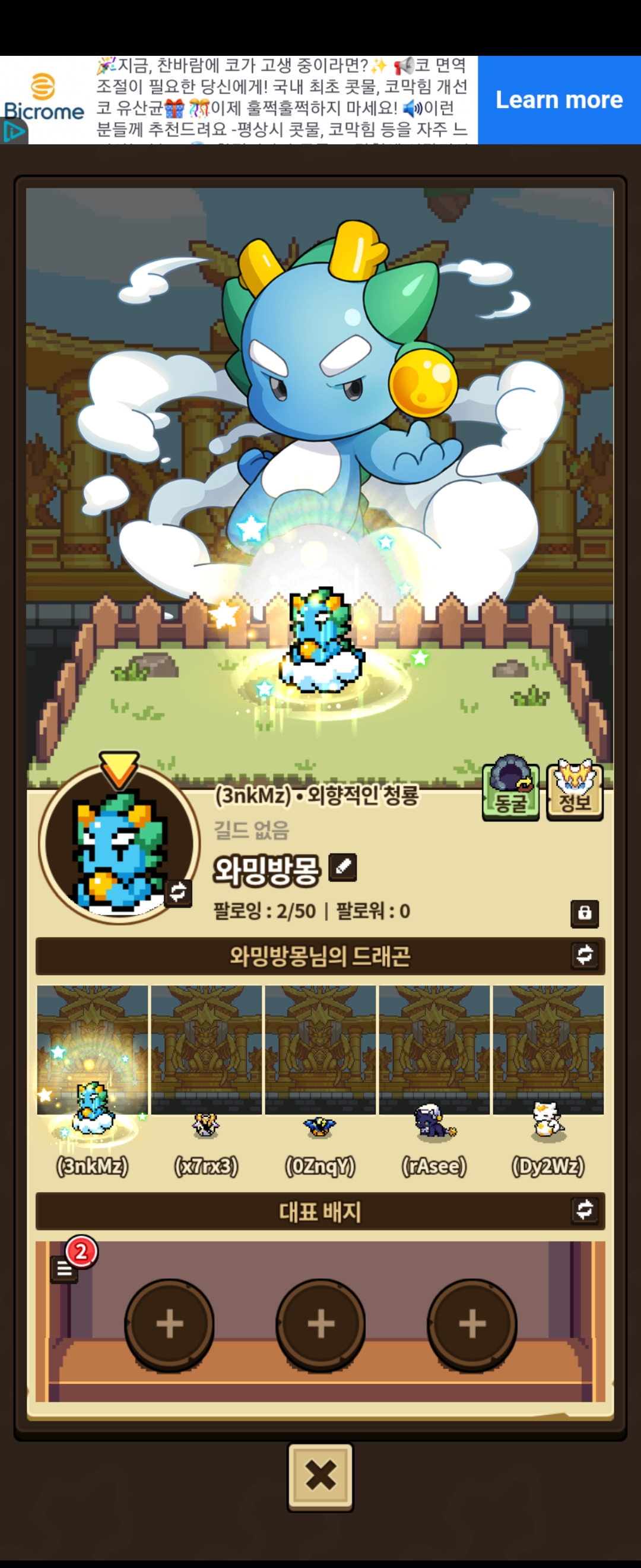This screenshot has width=641, height=1568.
Task: Open the 정보 info button
Action: 574,789
